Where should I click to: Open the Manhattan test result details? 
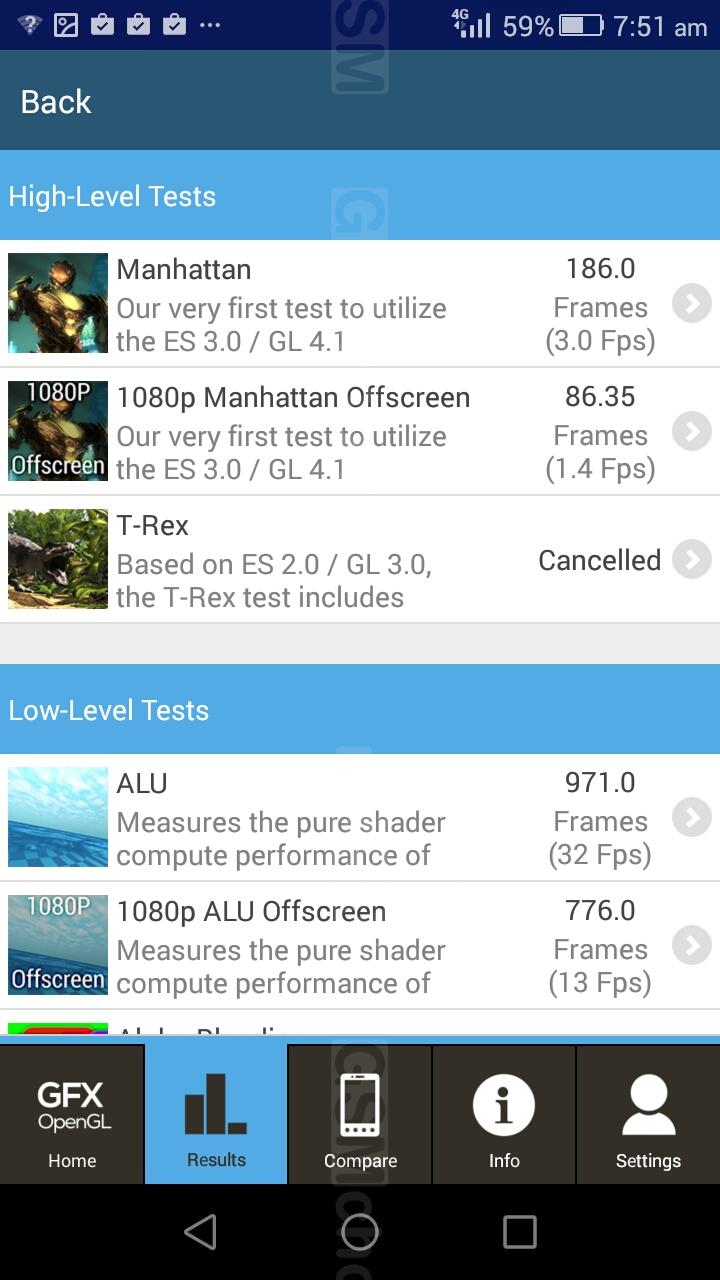coord(360,304)
